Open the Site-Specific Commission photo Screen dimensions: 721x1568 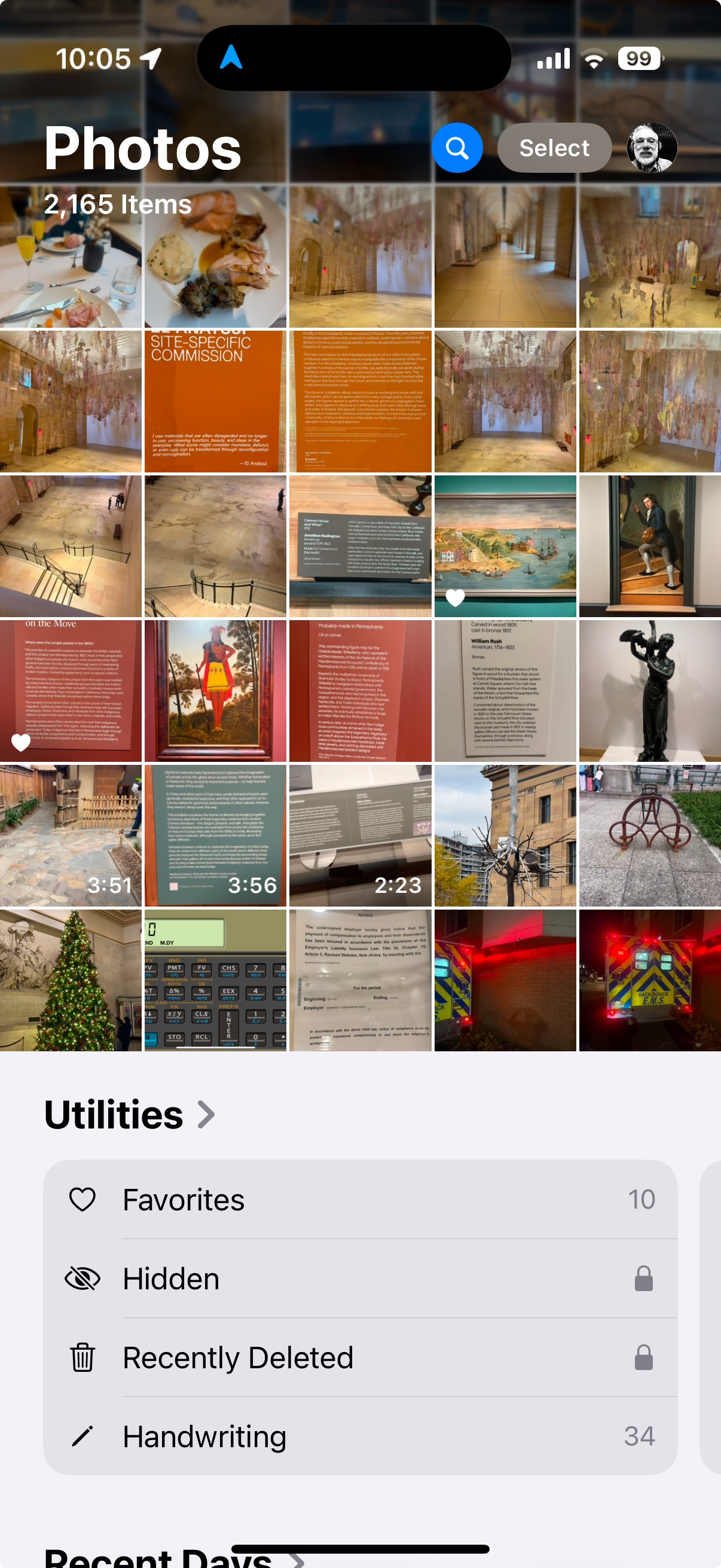pyautogui.click(x=215, y=402)
